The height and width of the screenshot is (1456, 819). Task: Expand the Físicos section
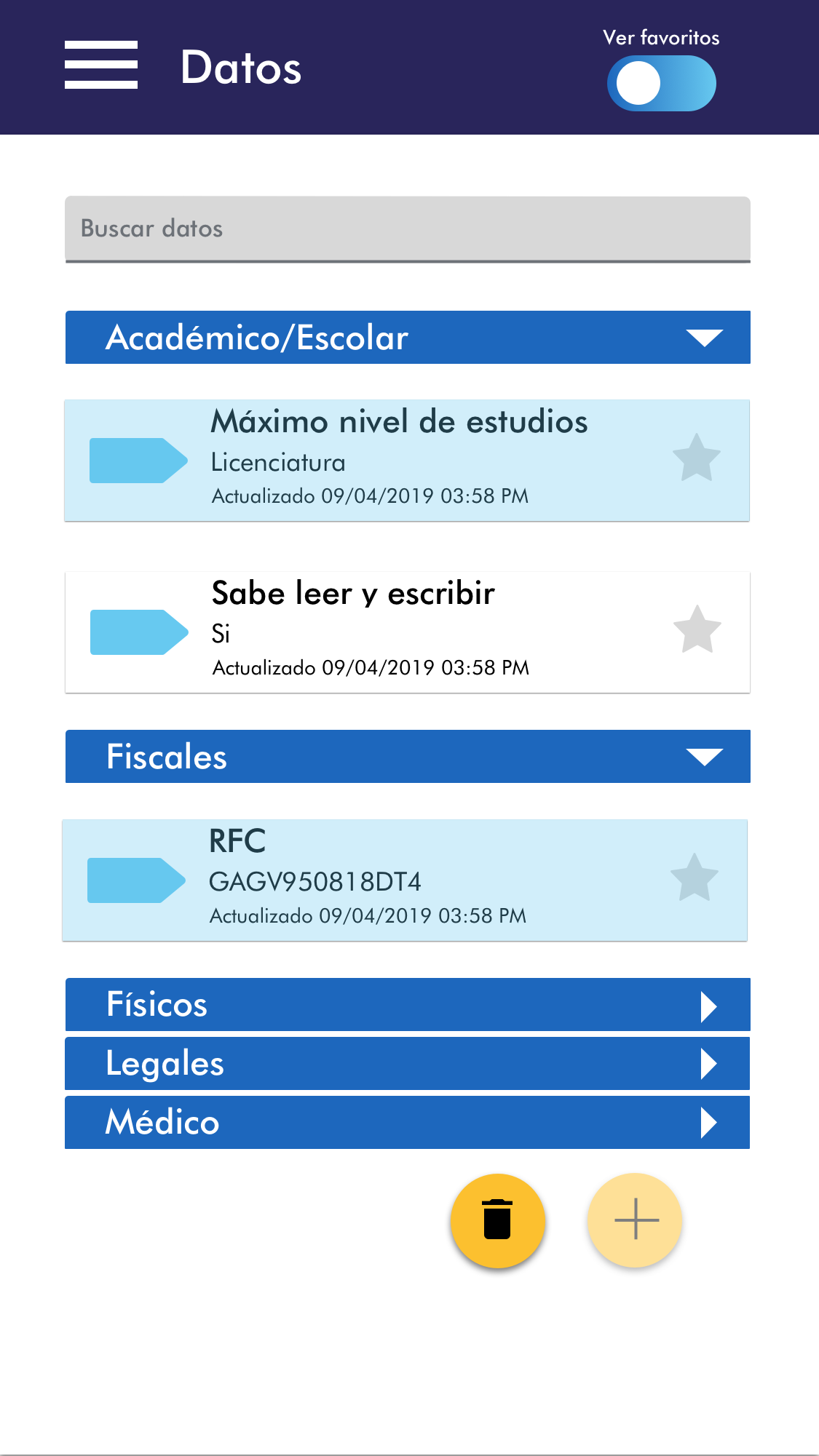coord(408,1005)
